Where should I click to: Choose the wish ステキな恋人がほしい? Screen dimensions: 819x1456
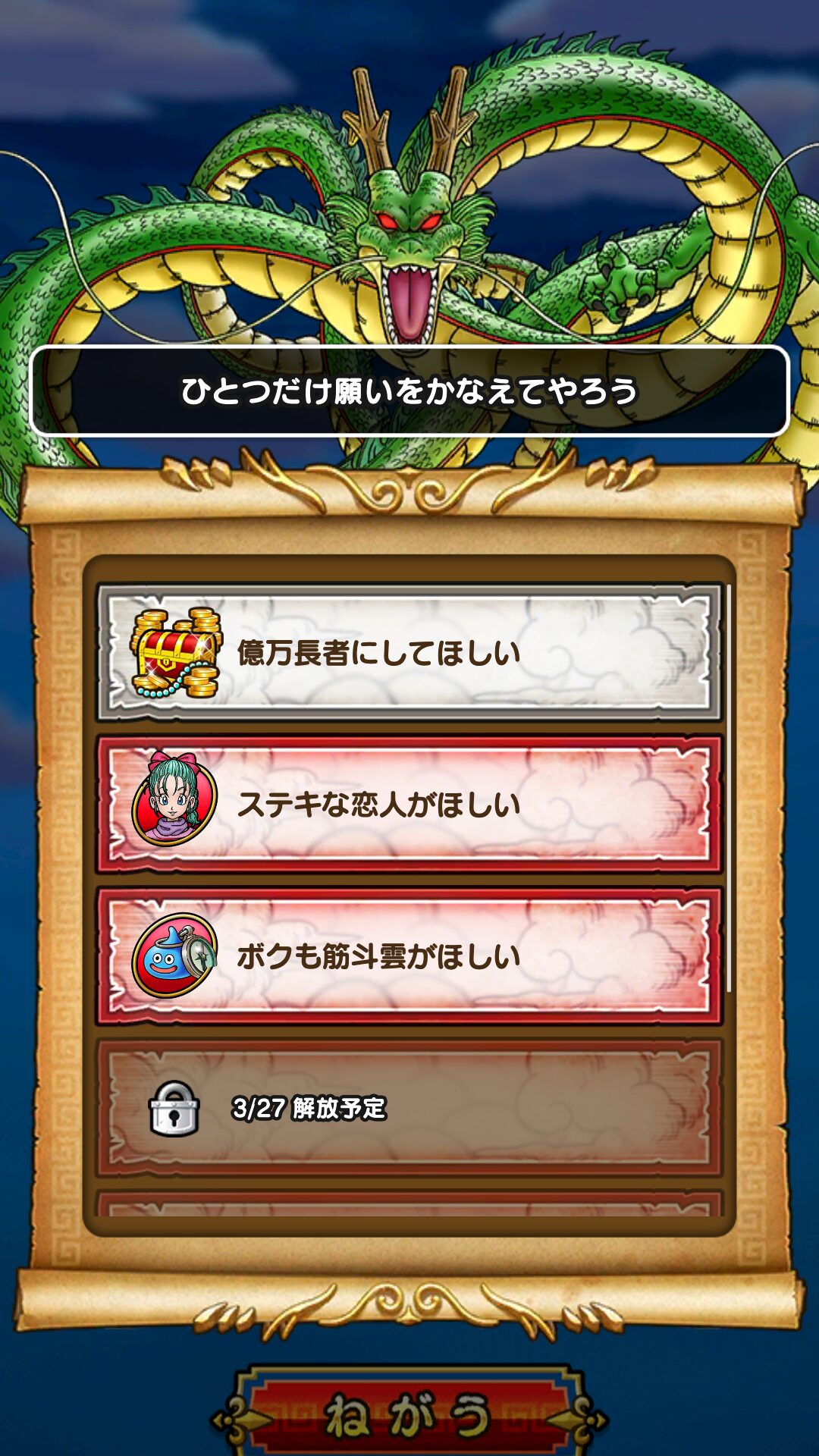409,805
